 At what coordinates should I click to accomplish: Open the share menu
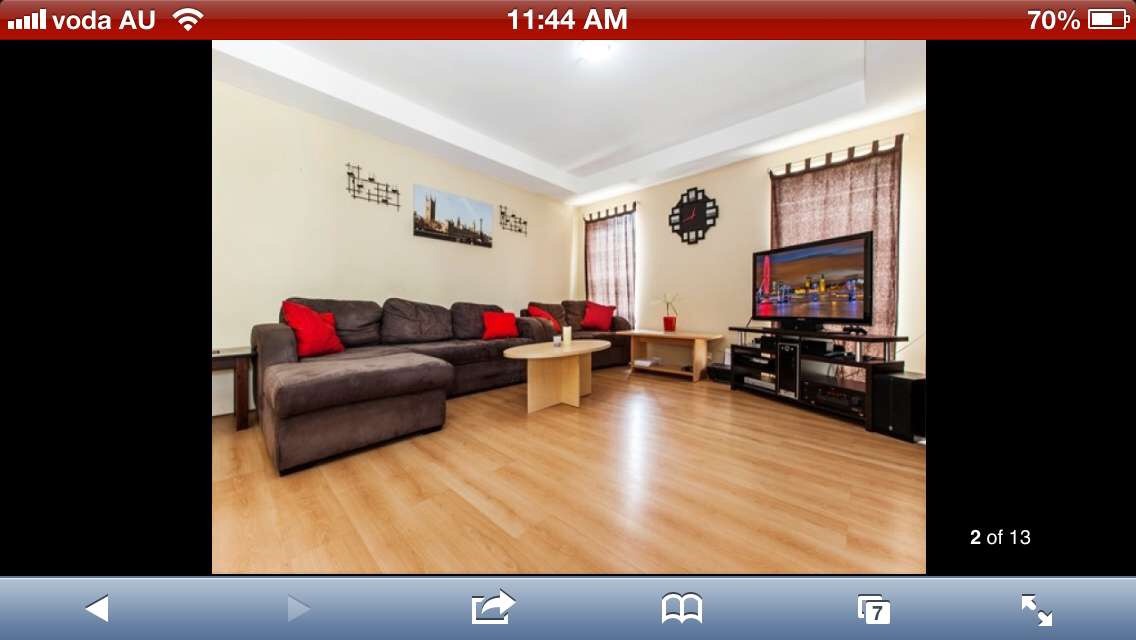click(x=492, y=607)
